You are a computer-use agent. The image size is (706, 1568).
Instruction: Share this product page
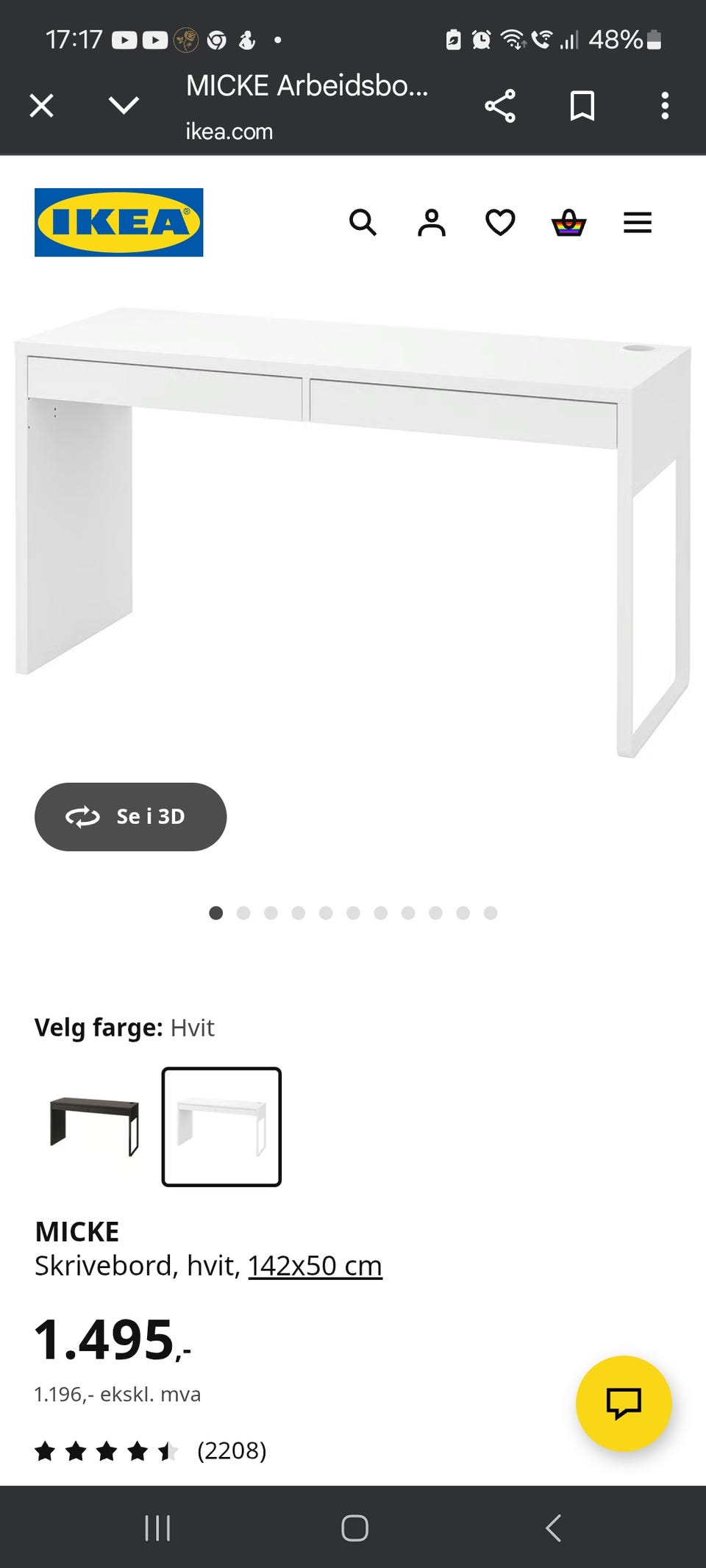pos(500,105)
